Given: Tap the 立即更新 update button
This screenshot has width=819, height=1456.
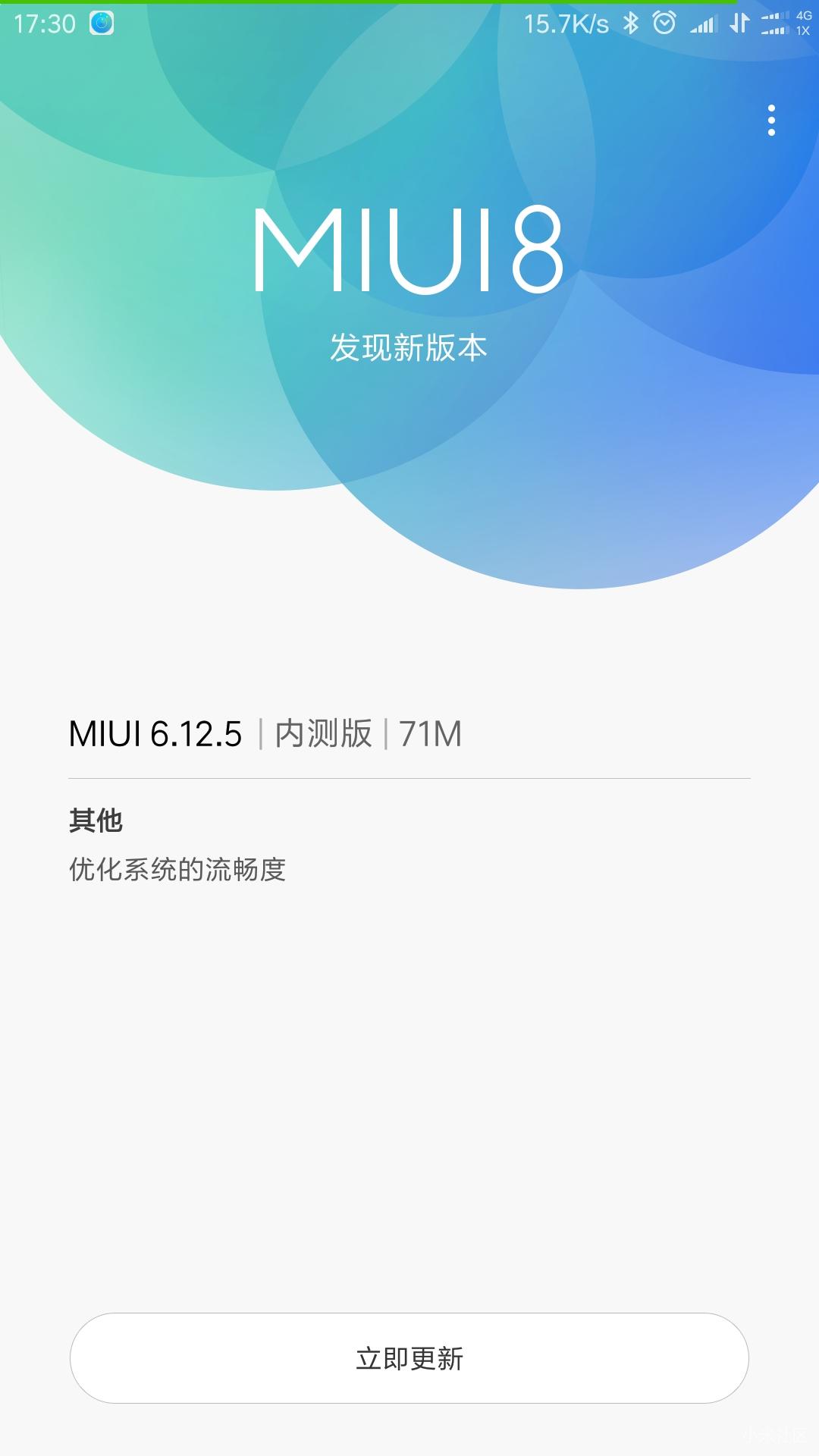Looking at the screenshot, I should point(409,1358).
